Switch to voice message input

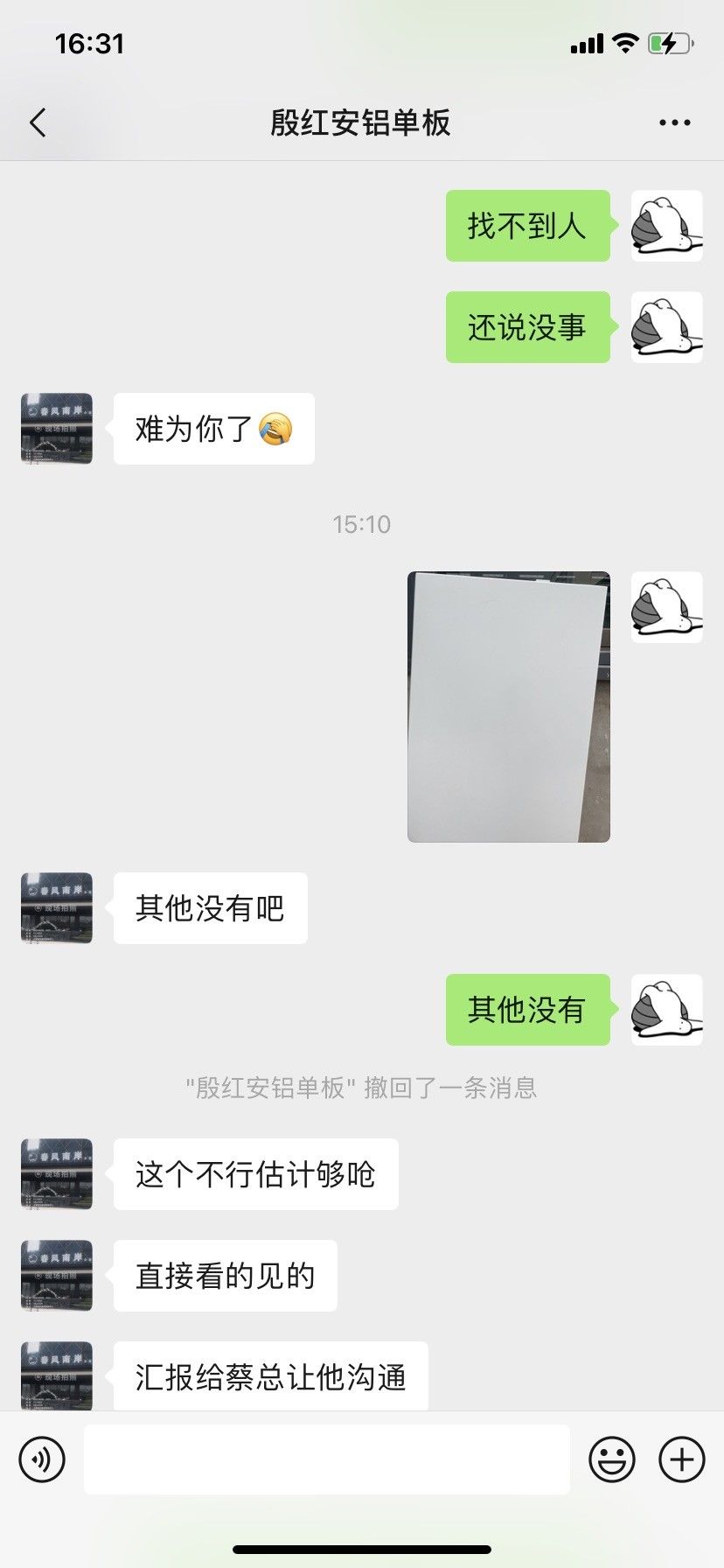click(42, 1459)
